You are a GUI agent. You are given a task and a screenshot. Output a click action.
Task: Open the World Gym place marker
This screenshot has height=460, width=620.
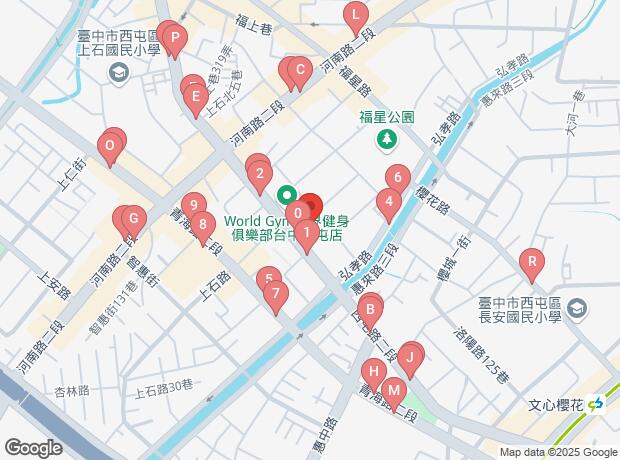tap(287, 196)
